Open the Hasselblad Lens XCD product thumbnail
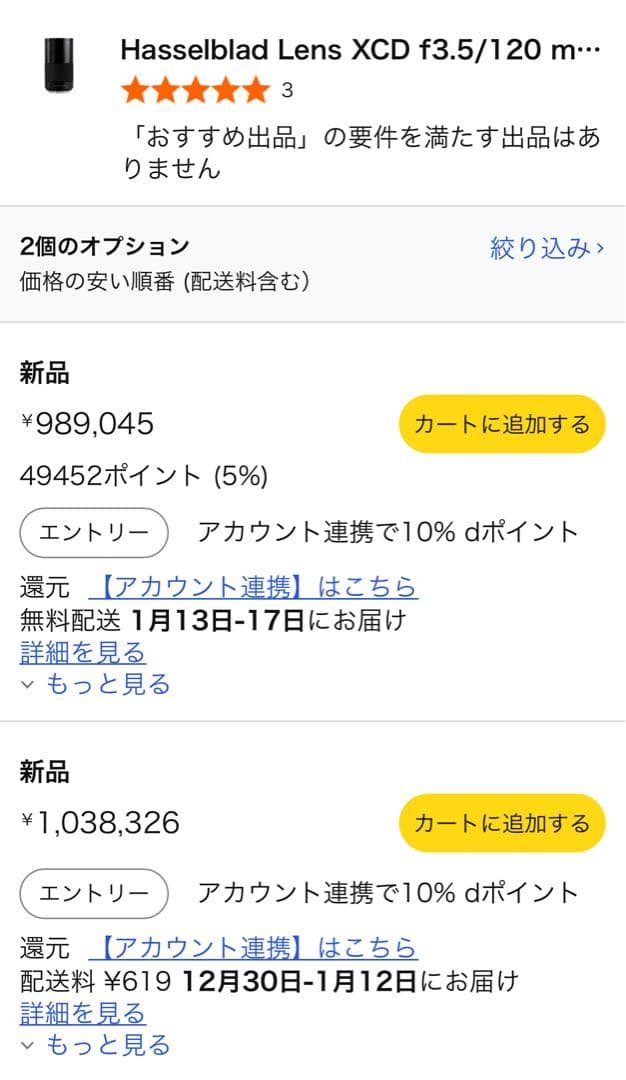This screenshot has height=1080, width=626. click(x=59, y=66)
